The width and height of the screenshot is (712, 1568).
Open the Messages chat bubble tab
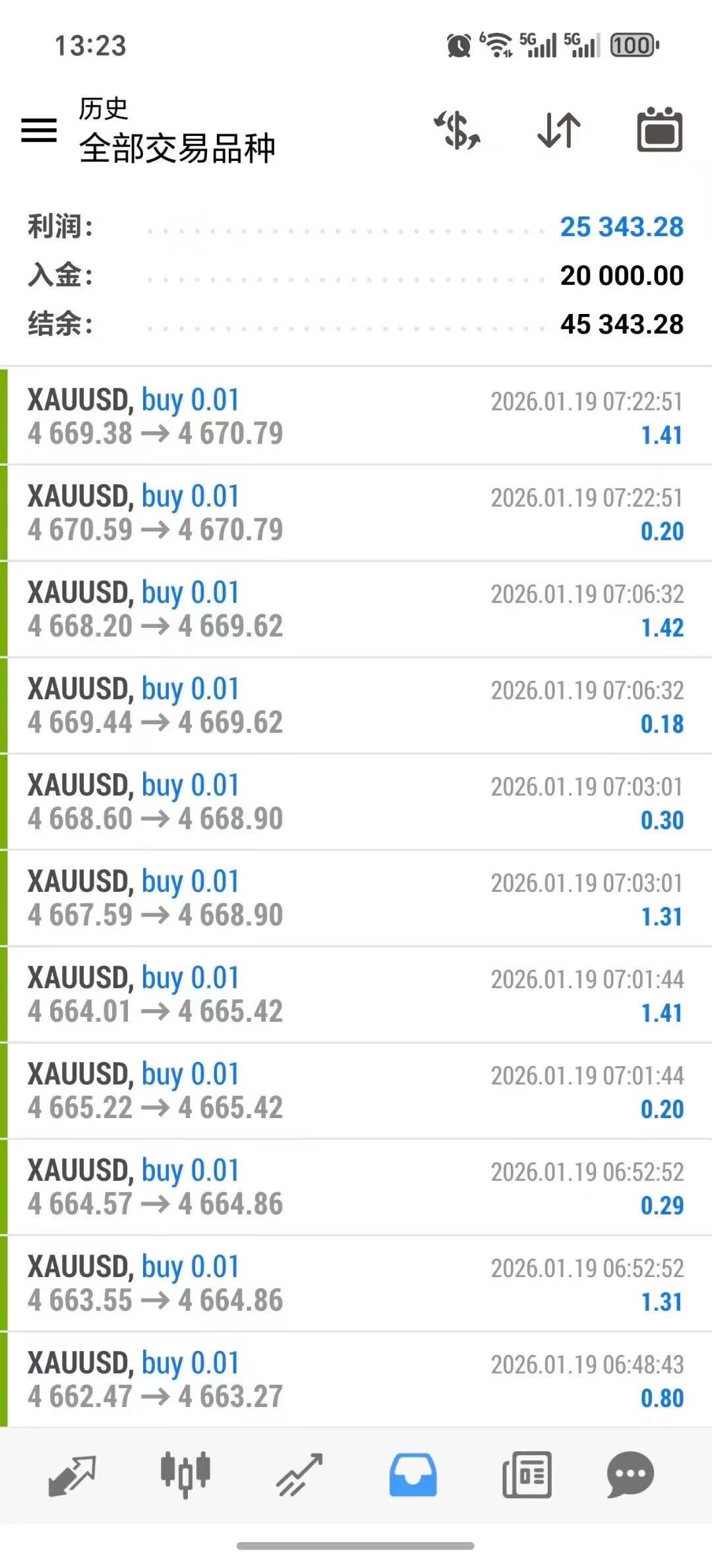630,1475
